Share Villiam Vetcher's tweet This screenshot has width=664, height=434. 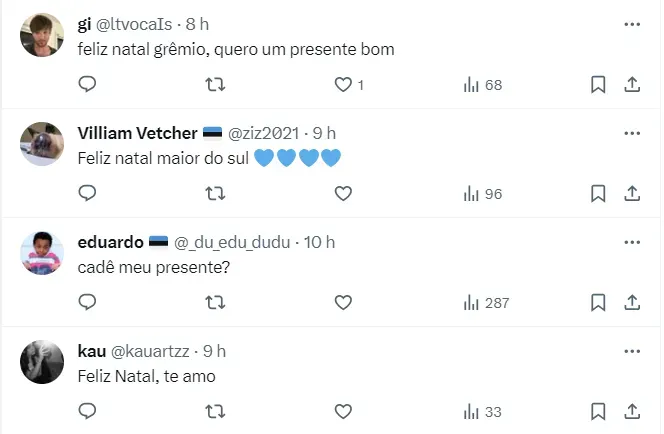[x=632, y=194]
